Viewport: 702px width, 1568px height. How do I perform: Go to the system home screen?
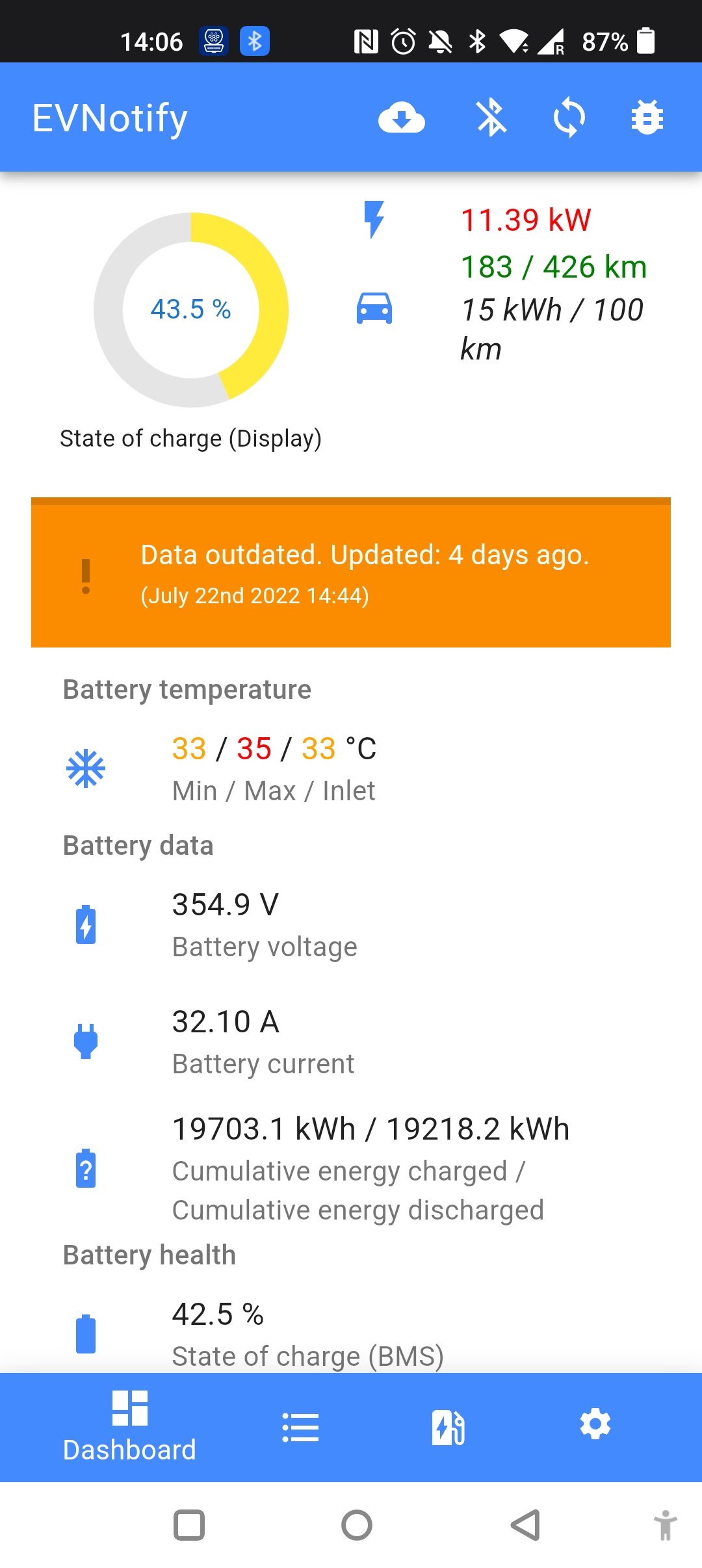coord(357,1525)
